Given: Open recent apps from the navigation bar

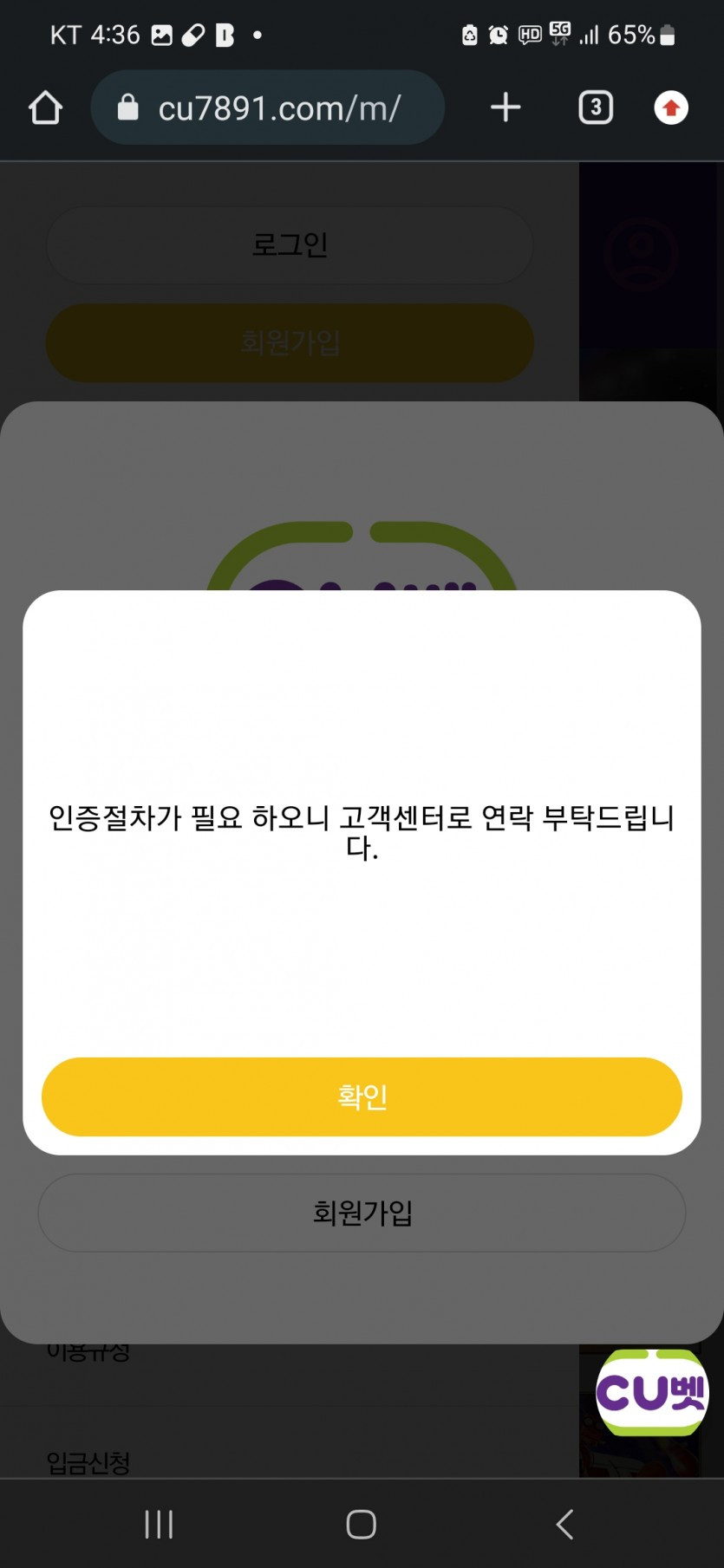Looking at the screenshot, I should [x=159, y=1524].
